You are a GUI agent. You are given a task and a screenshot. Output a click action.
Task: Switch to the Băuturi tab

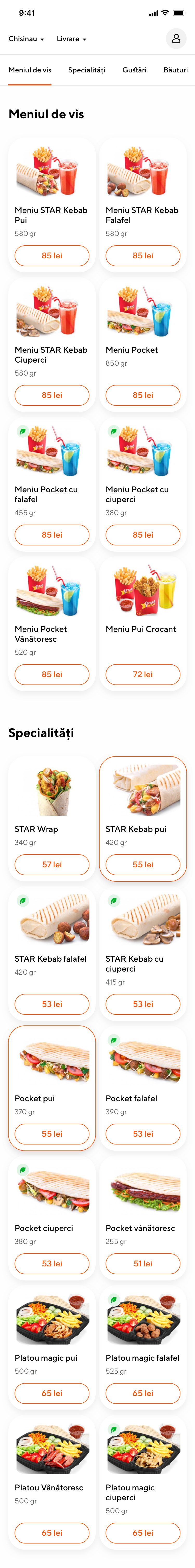click(x=175, y=70)
